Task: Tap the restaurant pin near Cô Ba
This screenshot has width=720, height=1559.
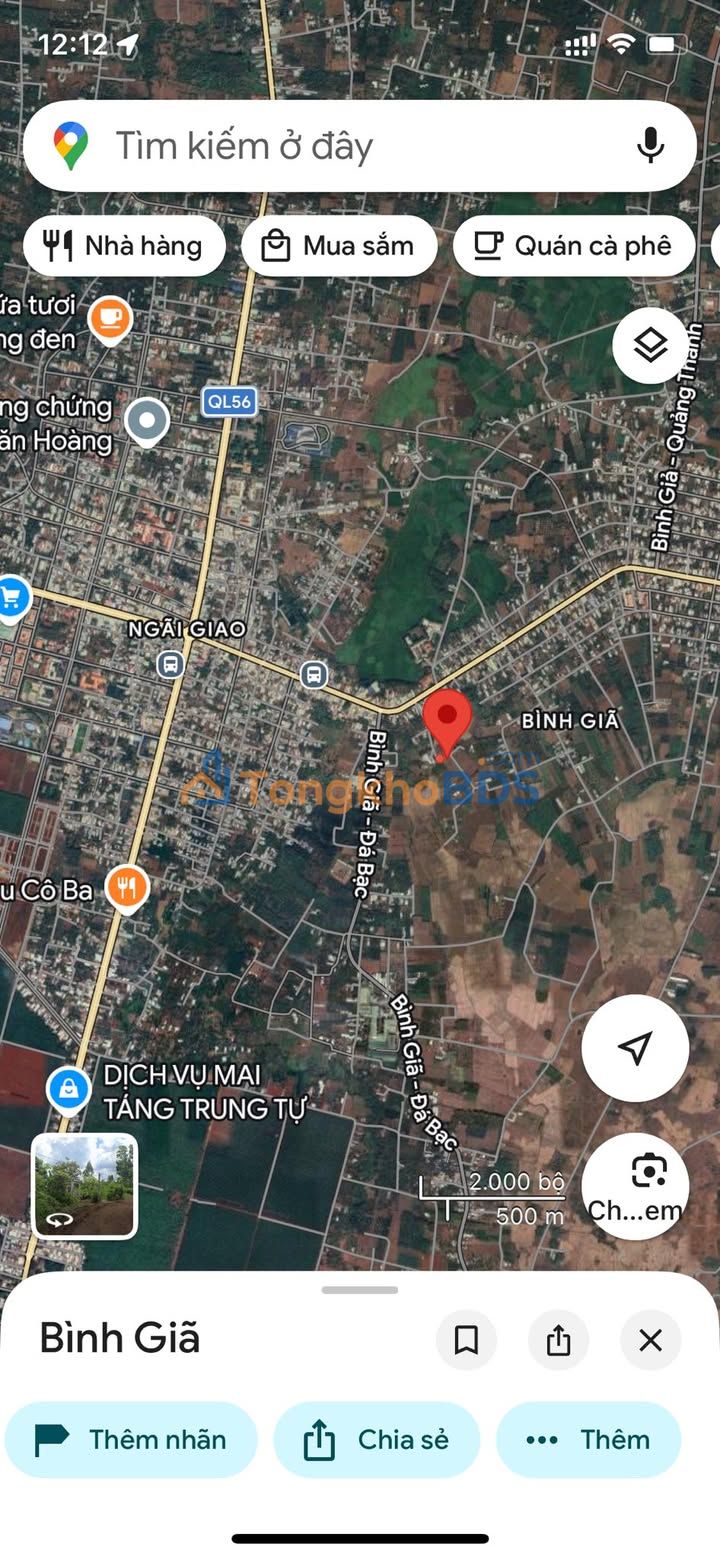Action: [x=127, y=887]
